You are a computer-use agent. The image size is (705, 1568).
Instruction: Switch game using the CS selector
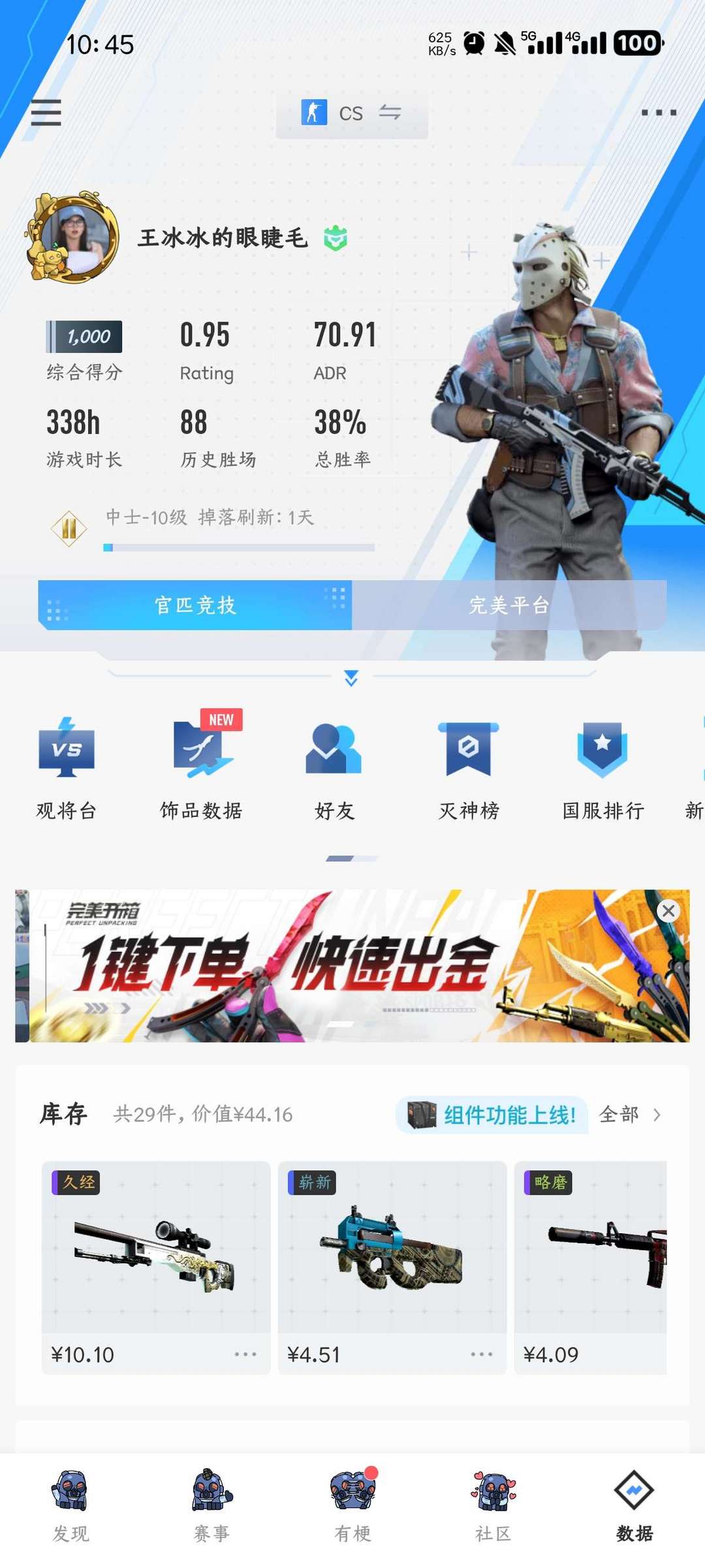click(352, 113)
